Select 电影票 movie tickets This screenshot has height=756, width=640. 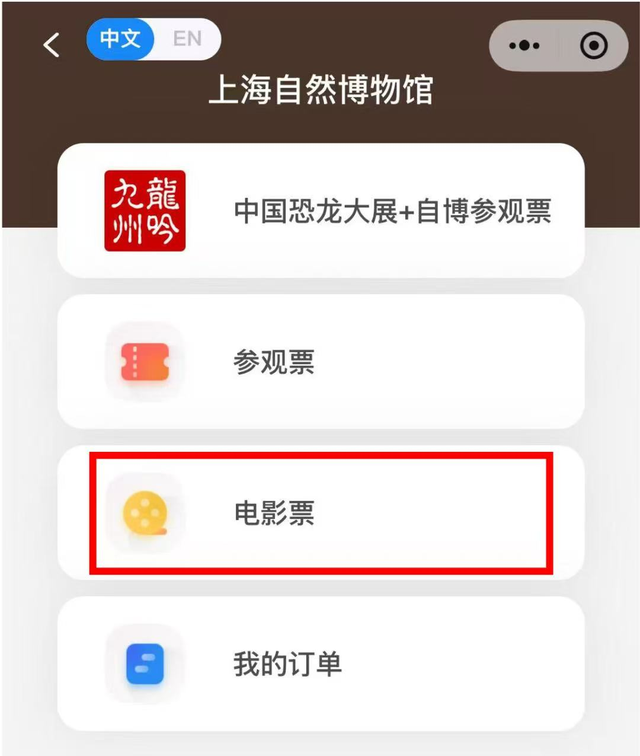coord(320,514)
